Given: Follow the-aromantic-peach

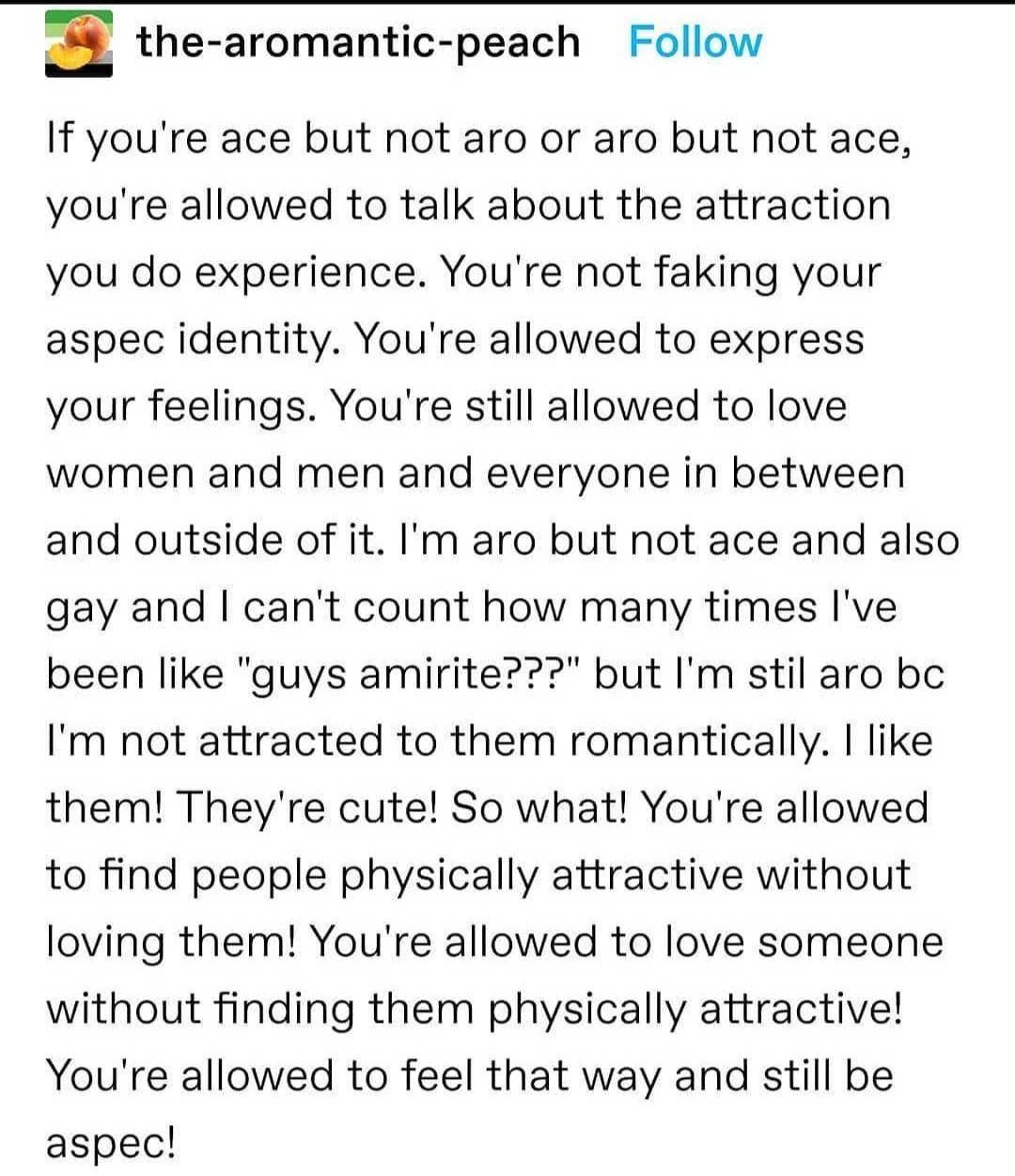Looking at the screenshot, I should 695,42.
